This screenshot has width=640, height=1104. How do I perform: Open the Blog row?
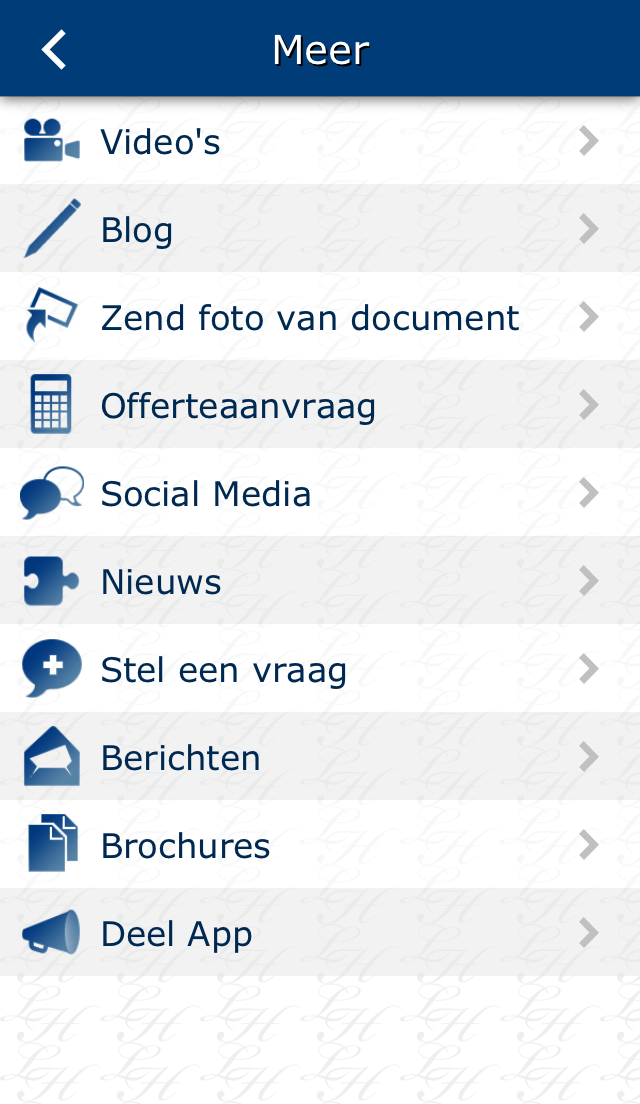coord(320,228)
